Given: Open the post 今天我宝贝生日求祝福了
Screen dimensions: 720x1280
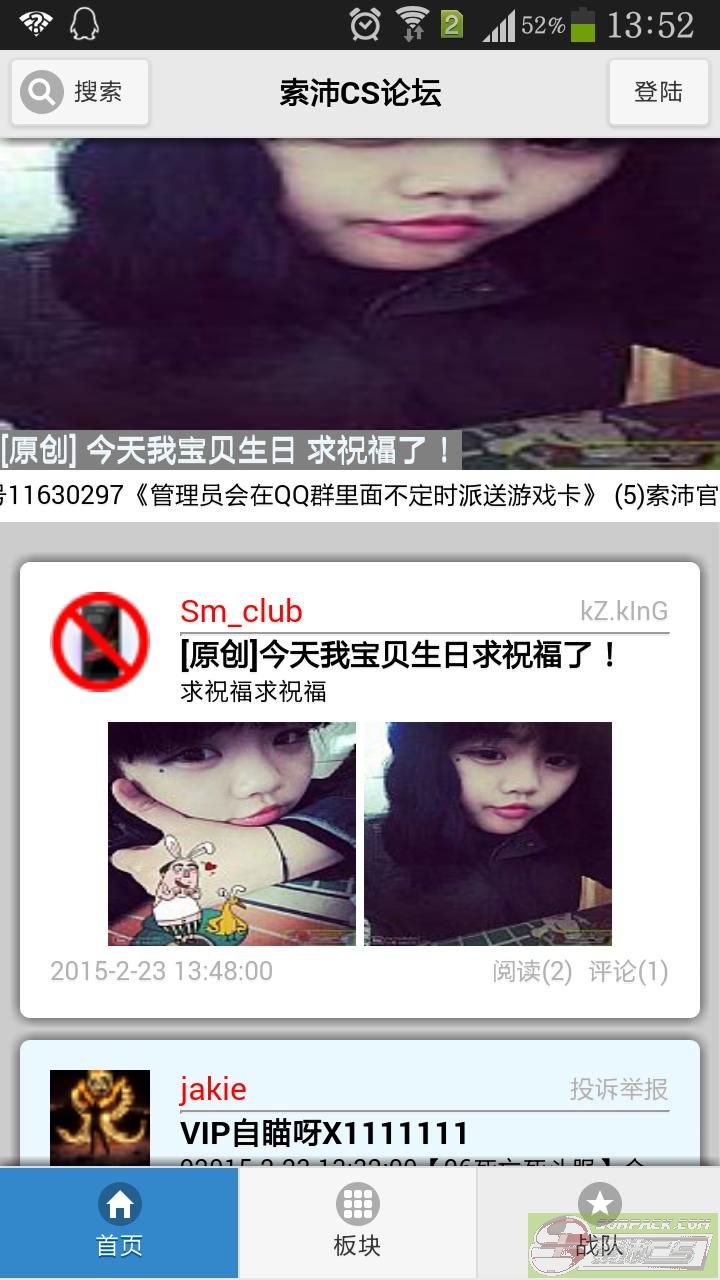Looking at the screenshot, I should (x=400, y=656).
